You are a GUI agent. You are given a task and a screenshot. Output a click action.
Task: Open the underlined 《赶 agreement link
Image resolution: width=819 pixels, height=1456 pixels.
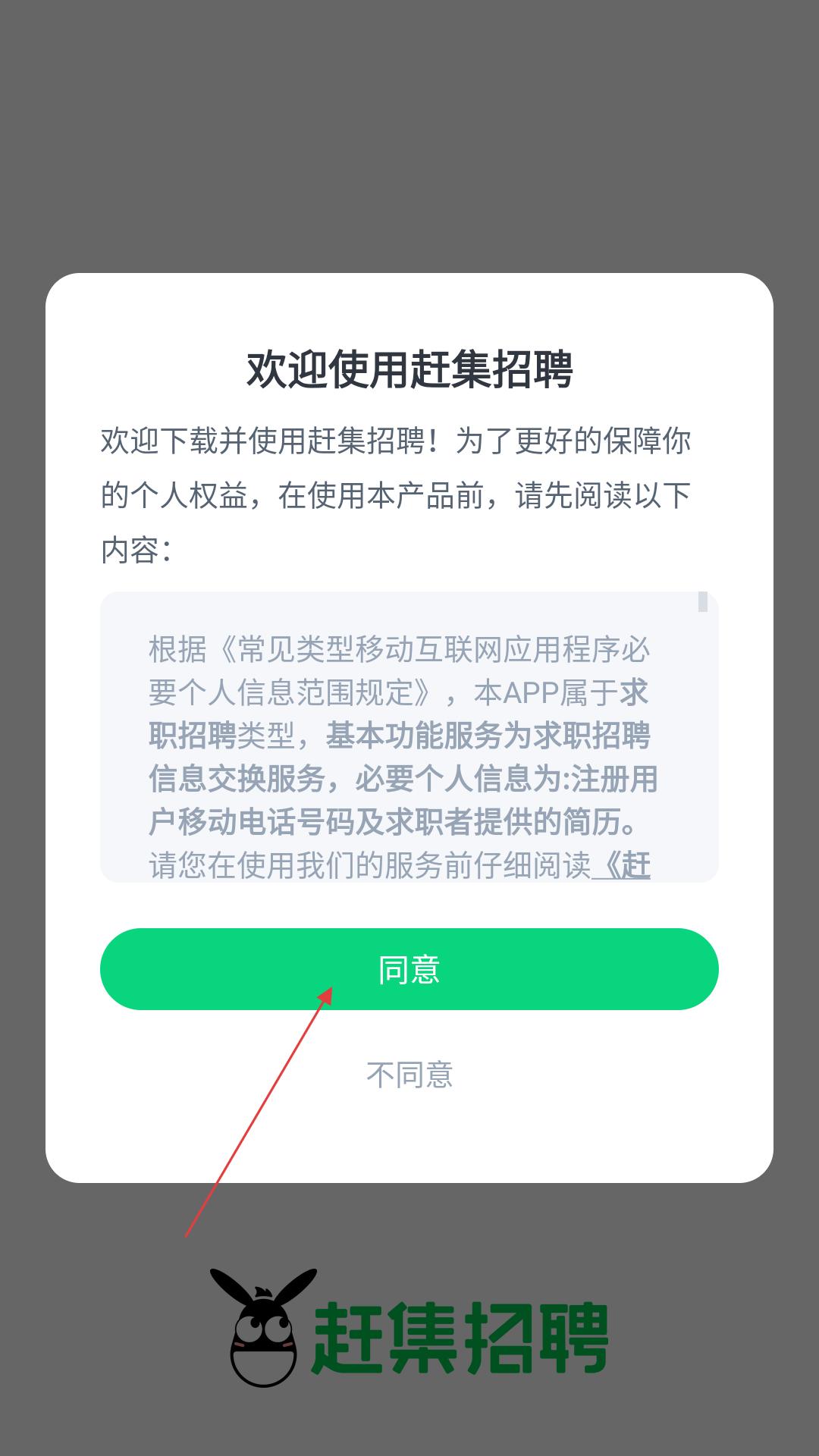(621, 865)
